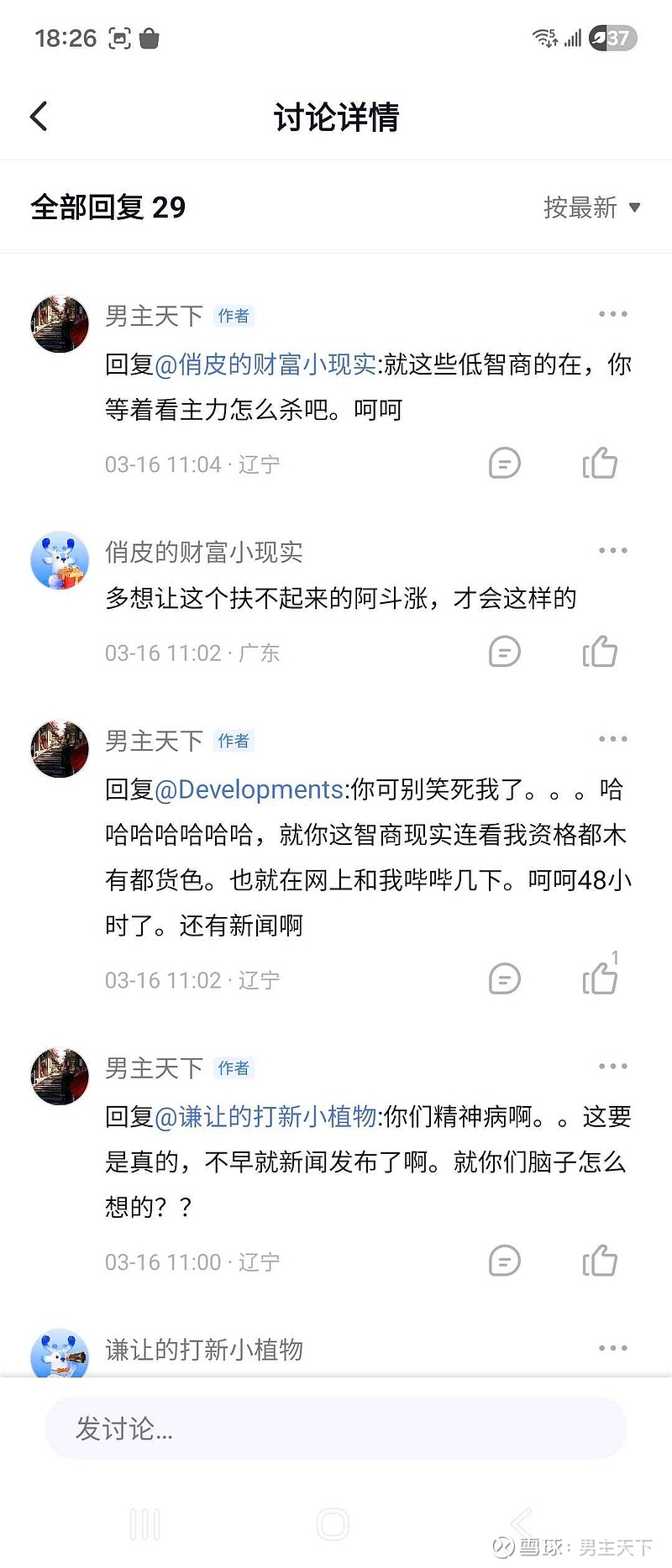Open the three-dot menu on 谦让的打新小植物's comment

[x=613, y=1347]
